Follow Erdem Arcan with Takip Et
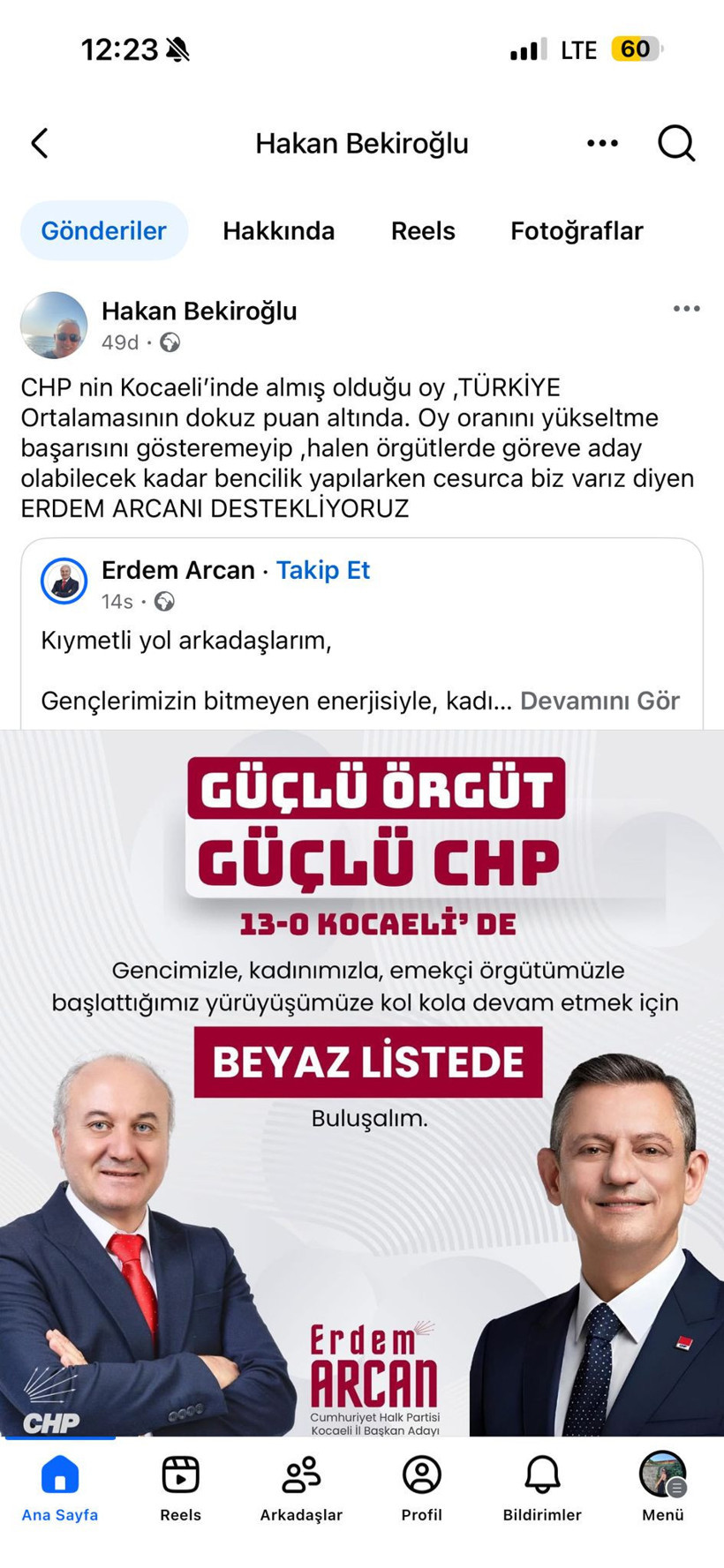 coord(323,571)
